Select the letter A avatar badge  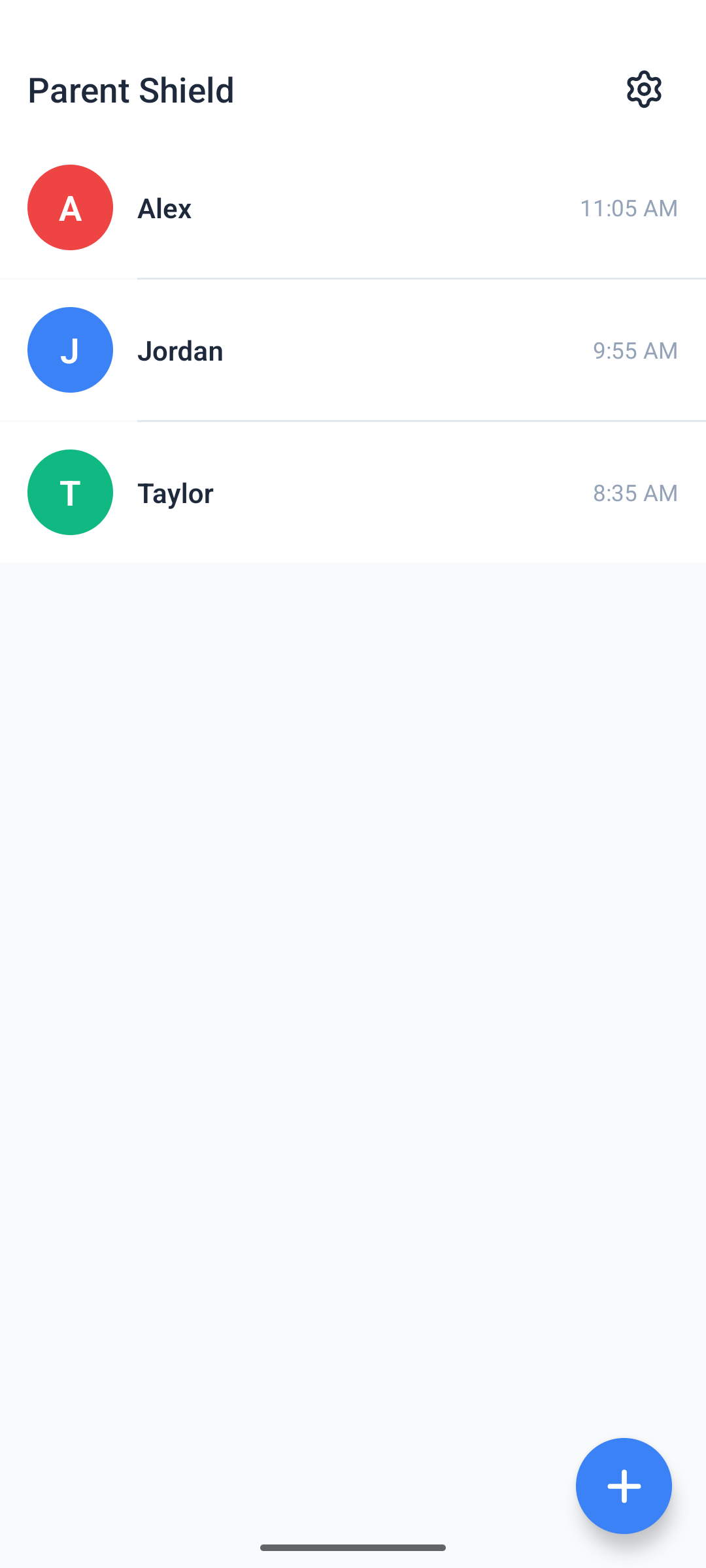[x=70, y=208]
